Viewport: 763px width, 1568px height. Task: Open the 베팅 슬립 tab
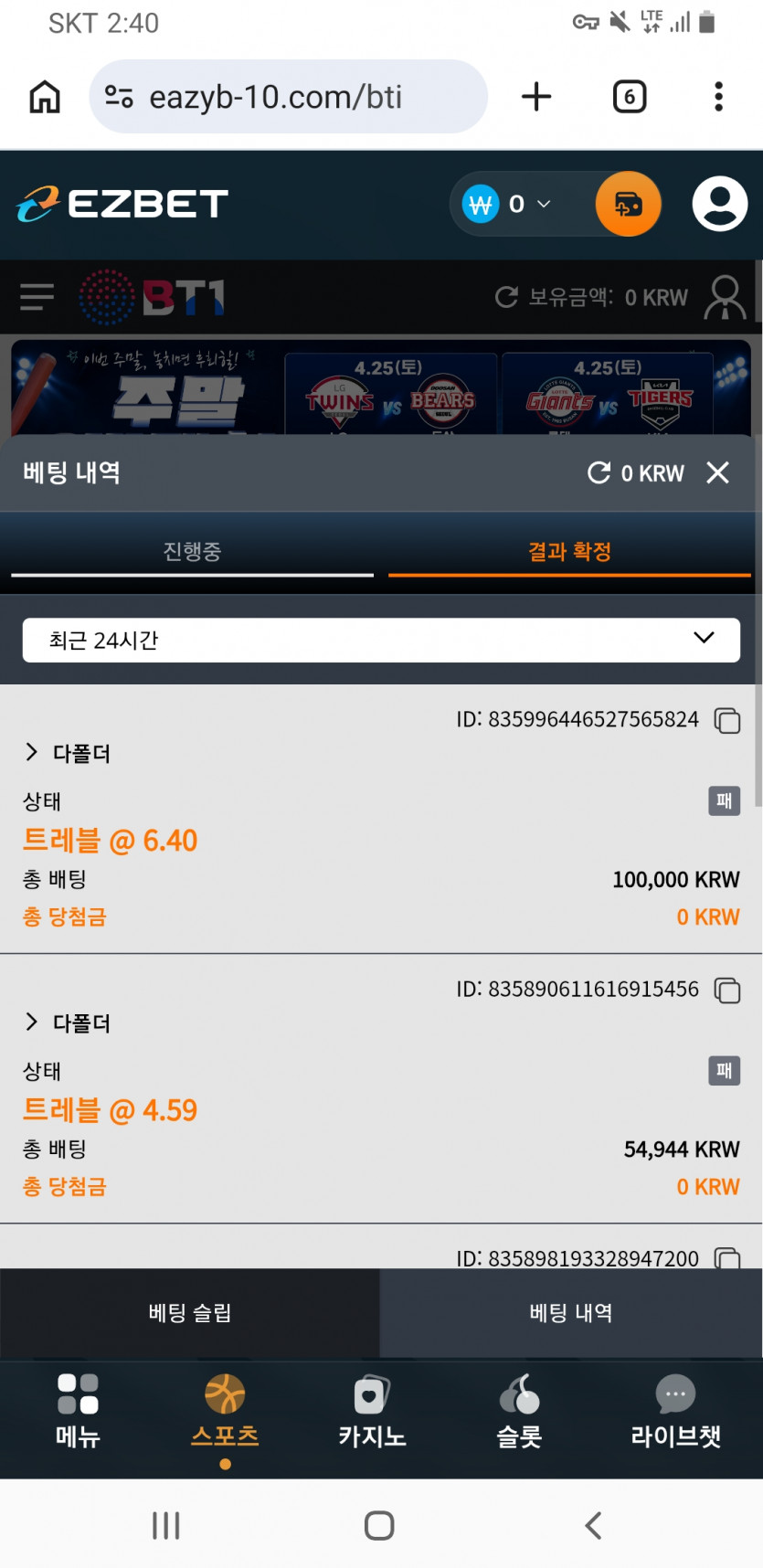[190, 1313]
